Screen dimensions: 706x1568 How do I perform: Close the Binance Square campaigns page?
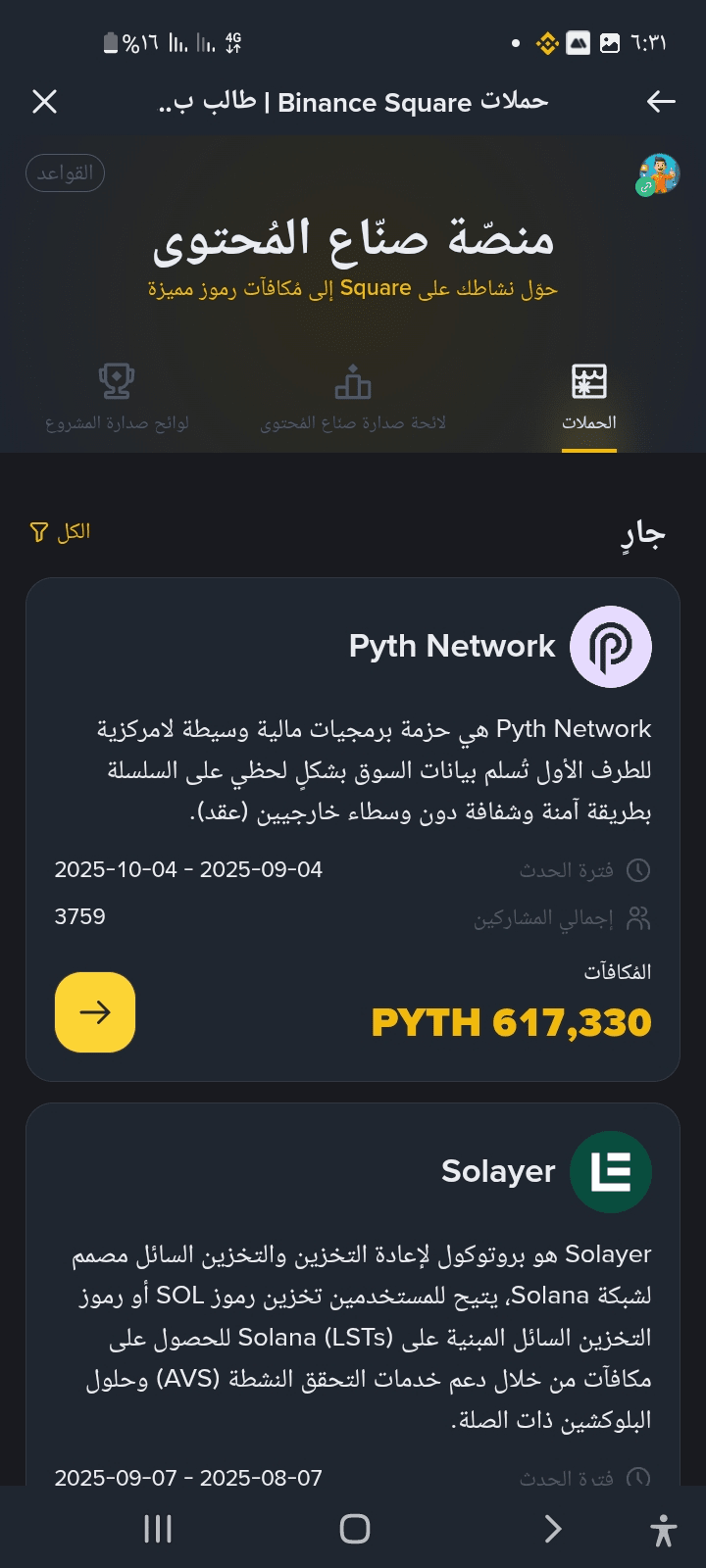click(44, 101)
